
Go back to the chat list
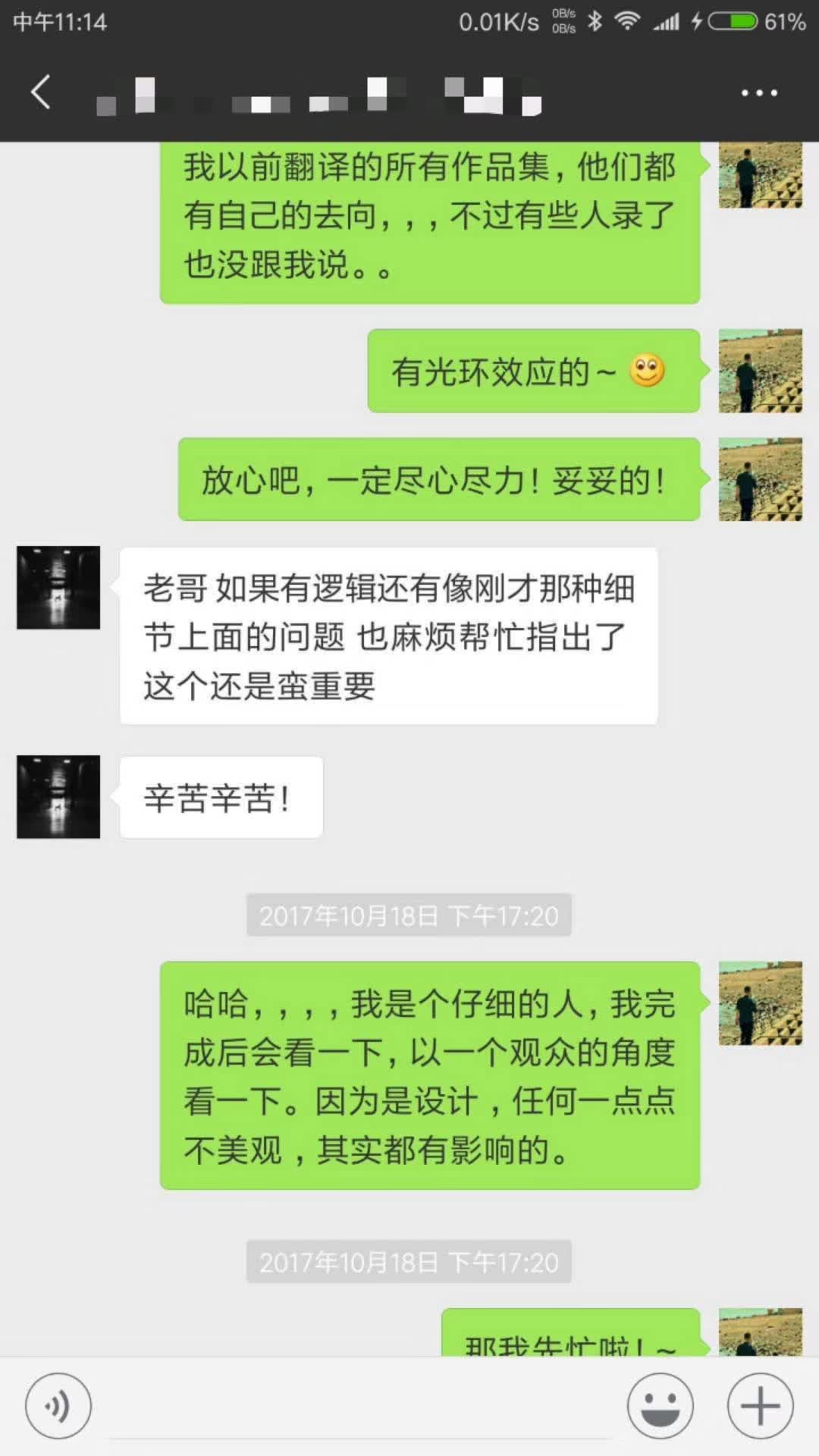click(41, 93)
